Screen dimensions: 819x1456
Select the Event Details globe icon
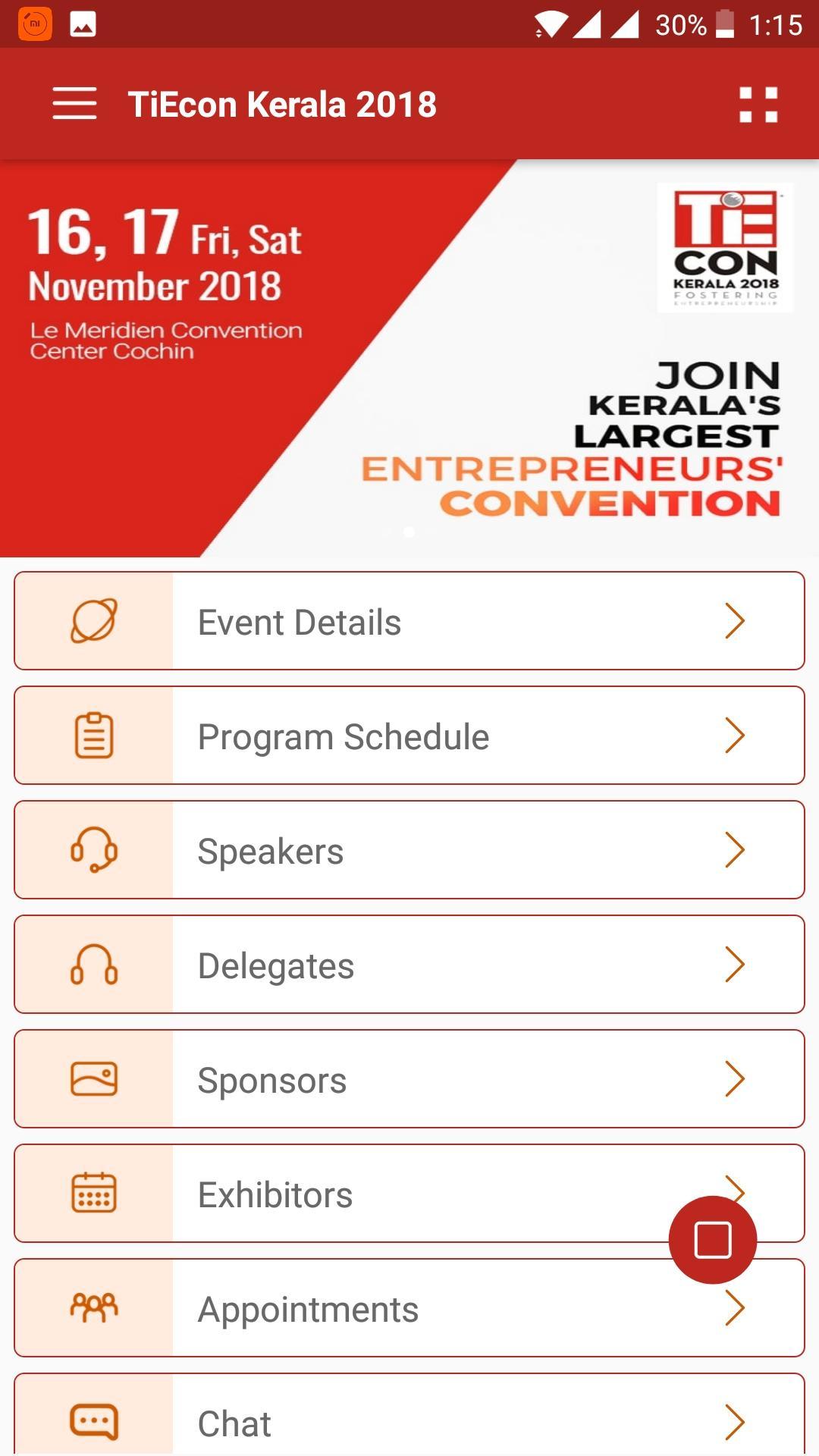(x=93, y=620)
